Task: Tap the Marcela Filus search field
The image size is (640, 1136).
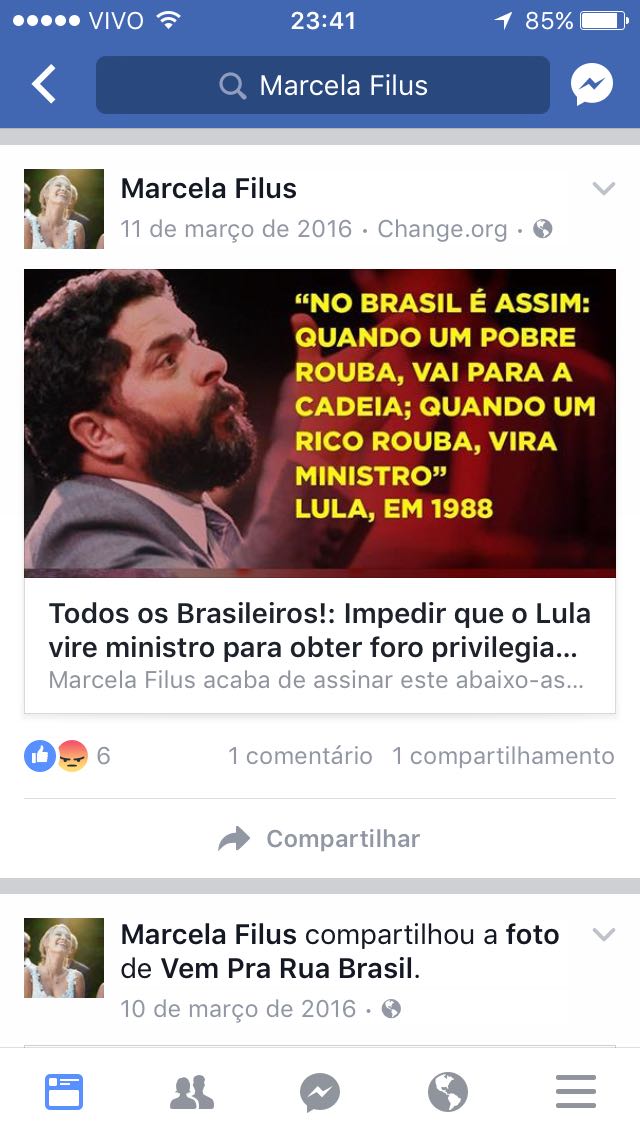Action: click(x=322, y=86)
